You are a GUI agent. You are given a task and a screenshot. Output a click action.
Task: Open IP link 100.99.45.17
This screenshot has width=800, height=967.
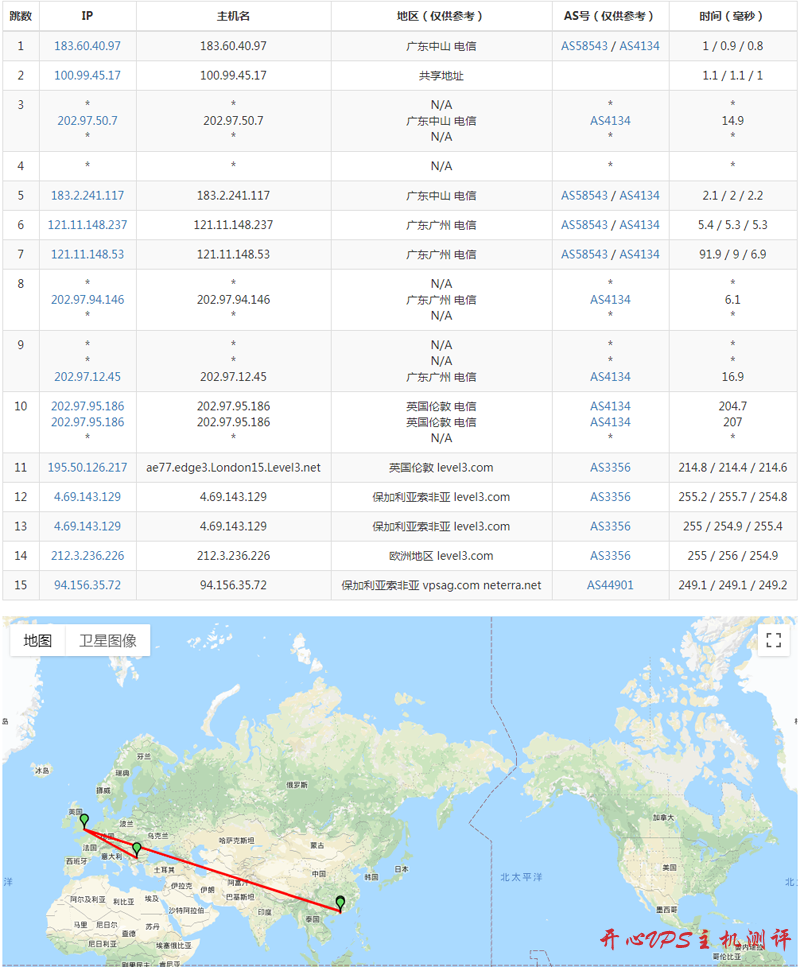pyautogui.click(x=87, y=75)
